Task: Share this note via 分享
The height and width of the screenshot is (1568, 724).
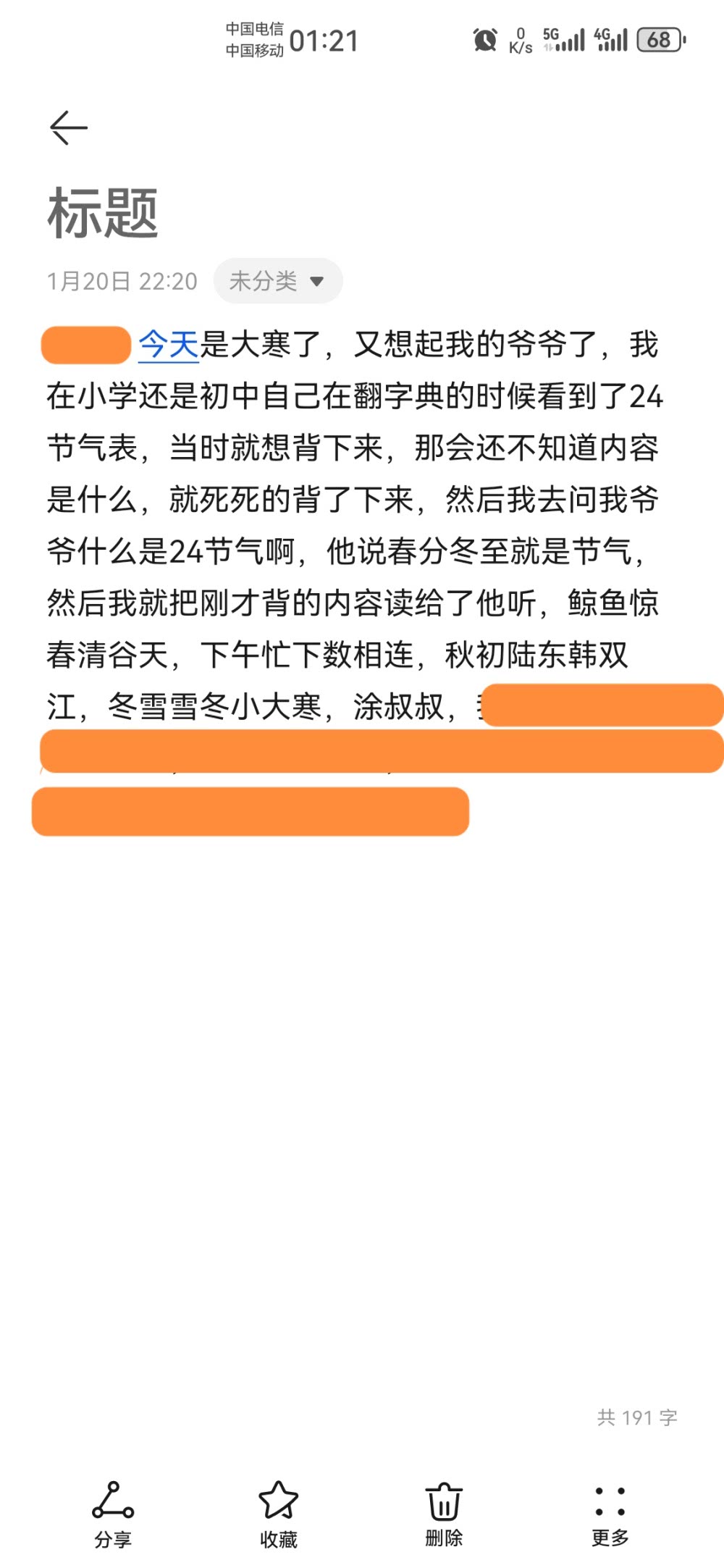Action: [x=113, y=1514]
